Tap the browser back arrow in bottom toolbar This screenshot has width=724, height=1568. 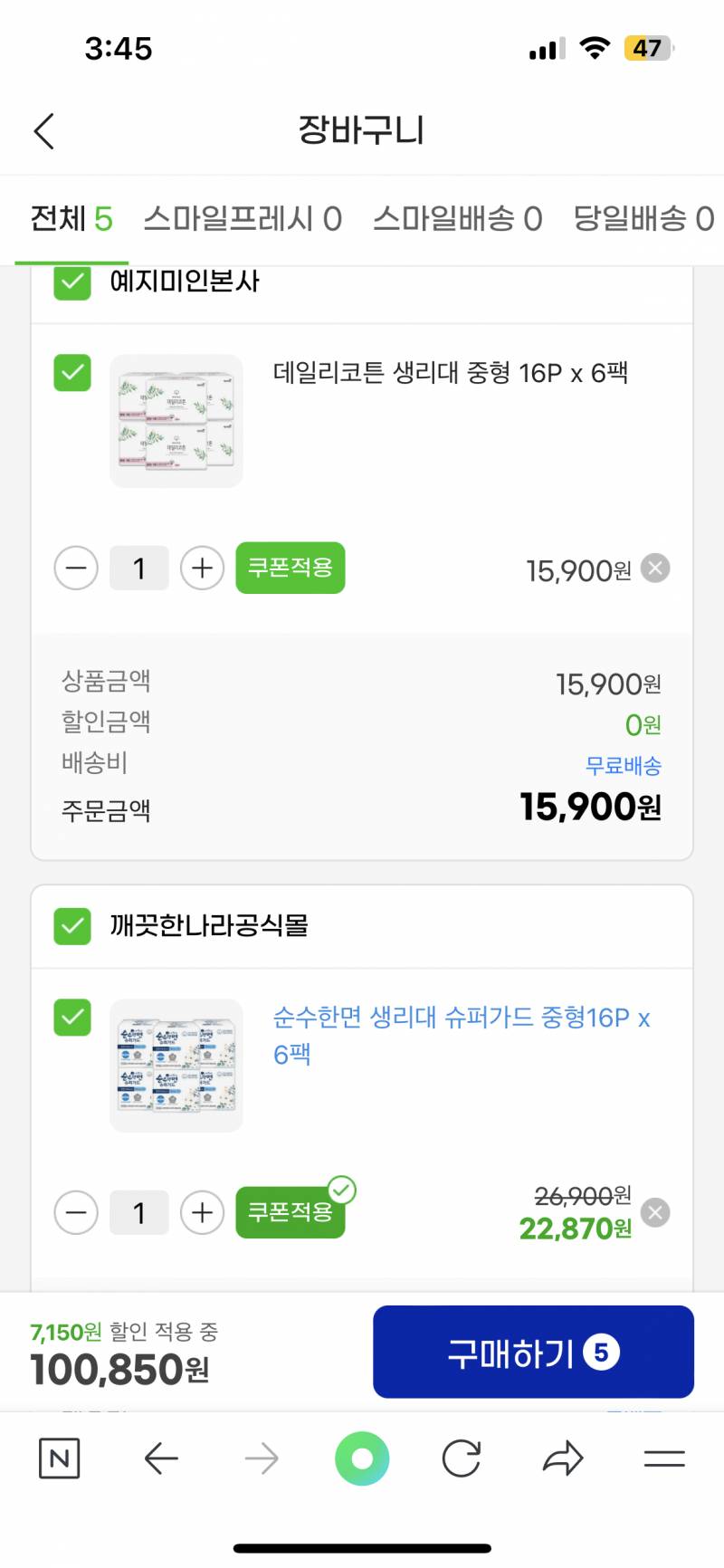(161, 1458)
